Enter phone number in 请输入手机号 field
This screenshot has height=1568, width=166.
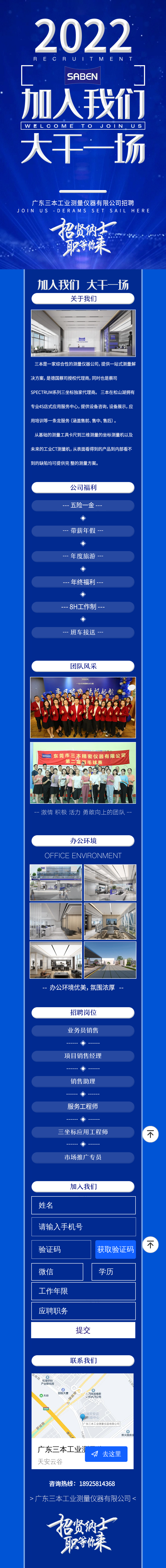[x=83, y=1226]
